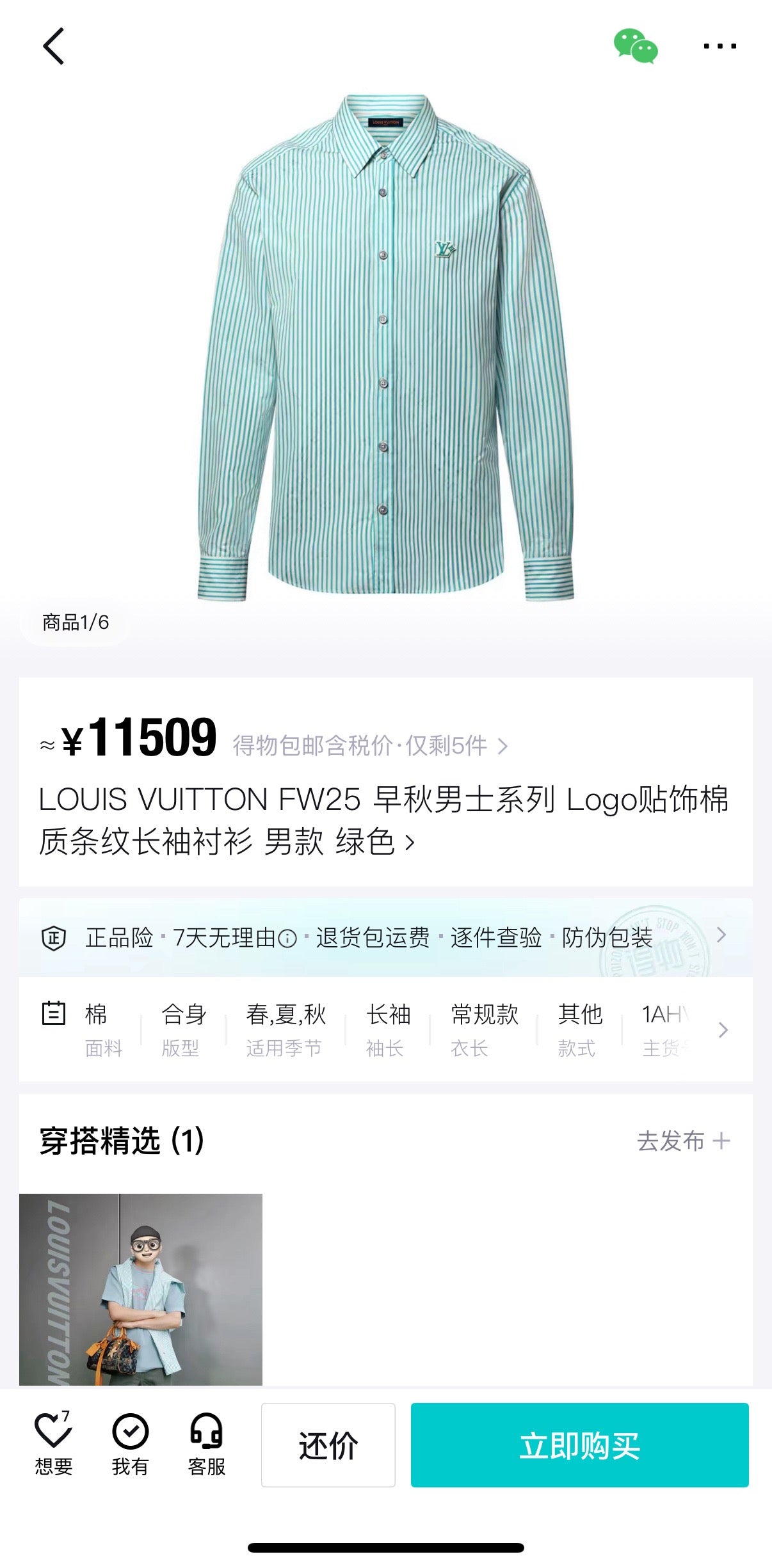This screenshot has height=1568, width=772.
Task: Contact 客服 customer service
Action: (x=206, y=1444)
